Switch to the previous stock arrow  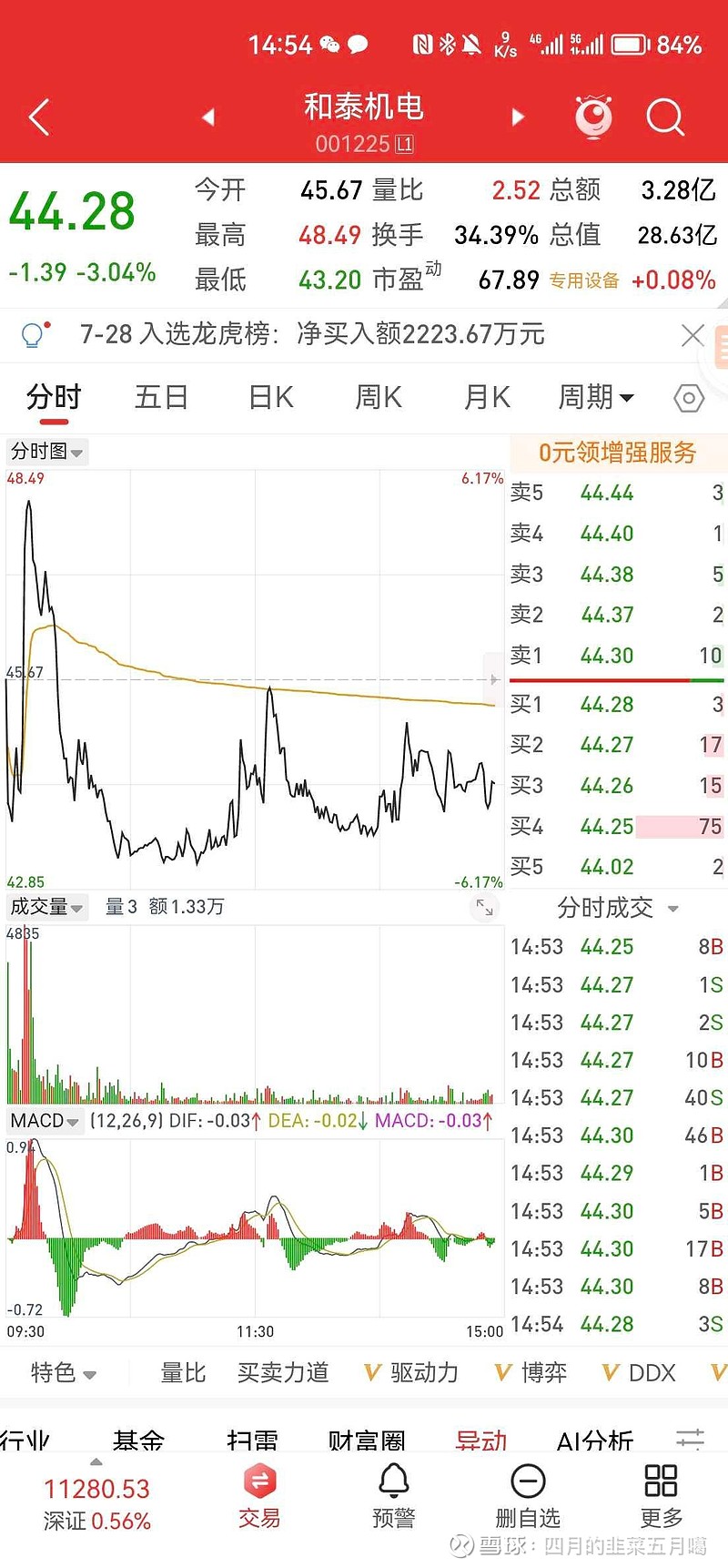point(208,117)
